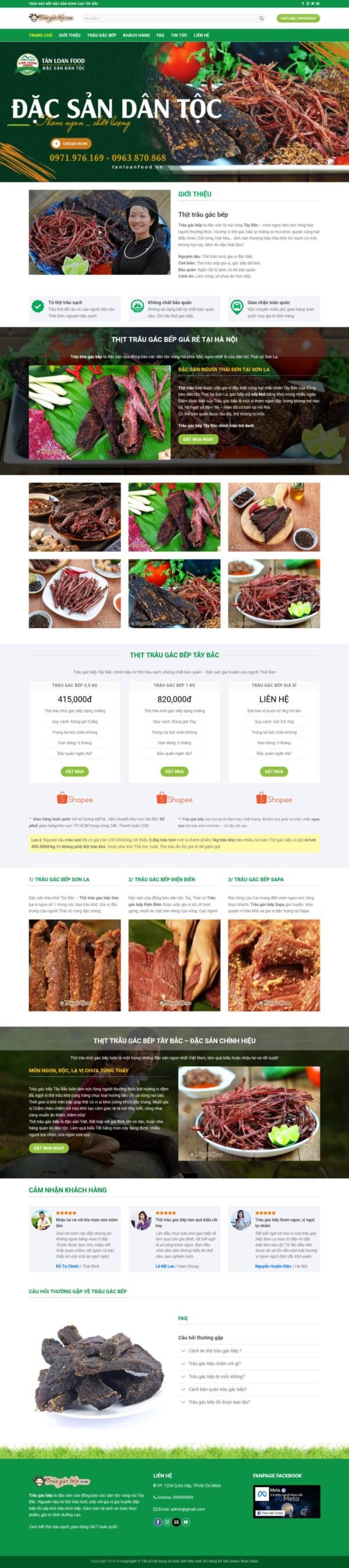Tap the Hotline phone button
The width and height of the screenshot is (349, 1568).
pyautogui.click(x=298, y=18)
